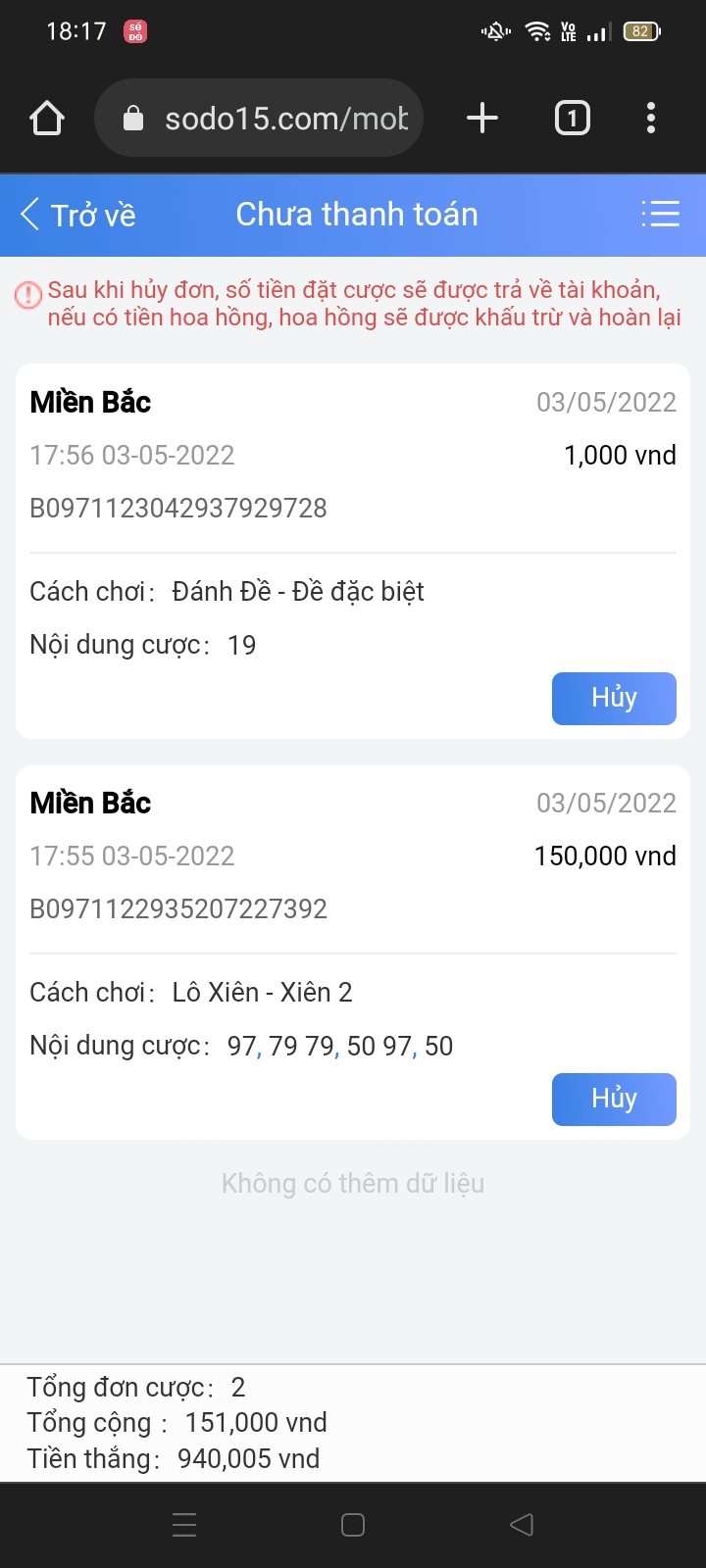Image resolution: width=706 pixels, height=1568 pixels.
Task: Go to the system home screen
Action: (x=353, y=1525)
